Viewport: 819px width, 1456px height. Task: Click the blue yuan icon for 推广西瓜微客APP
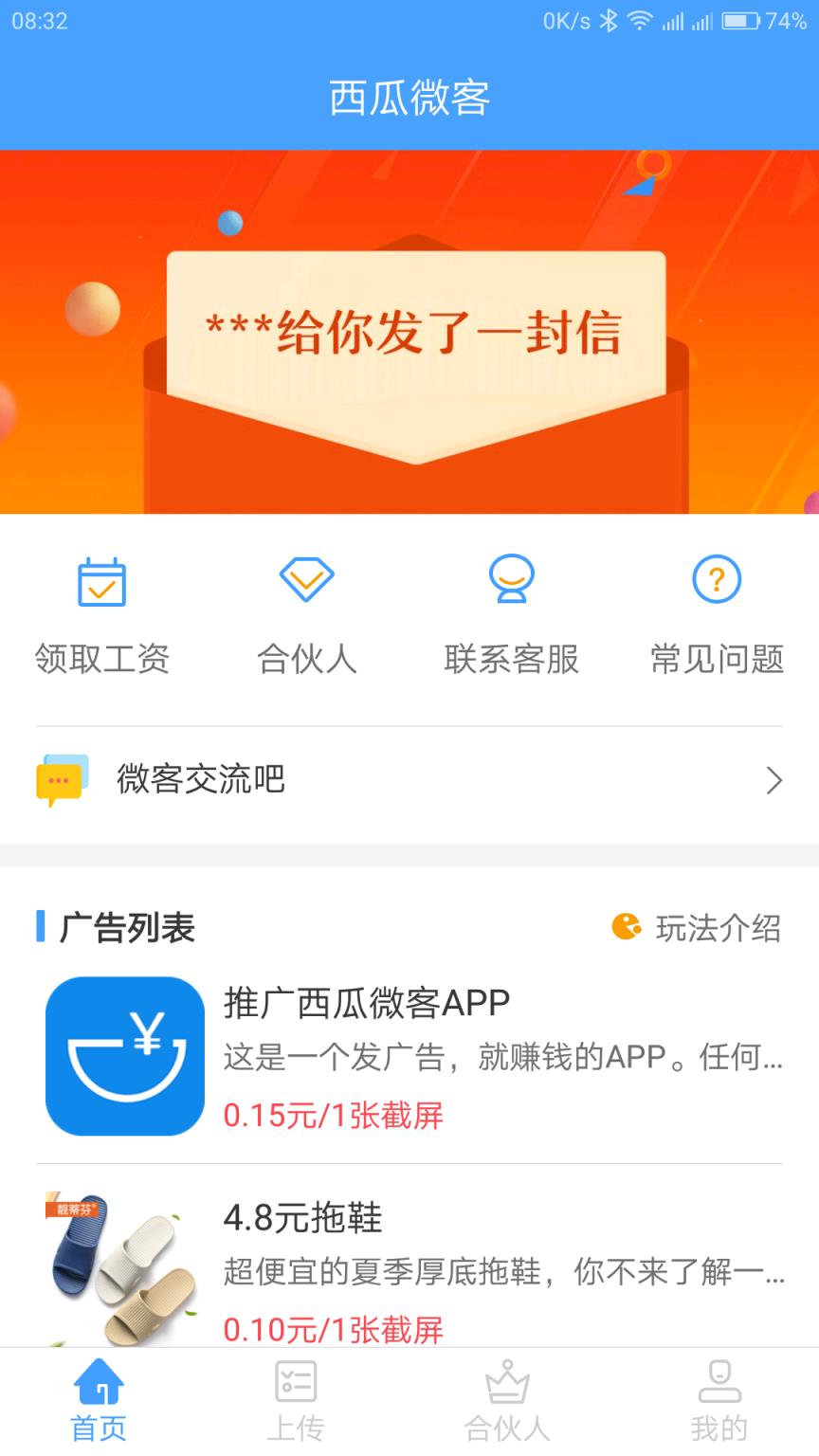coord(123,1055)
